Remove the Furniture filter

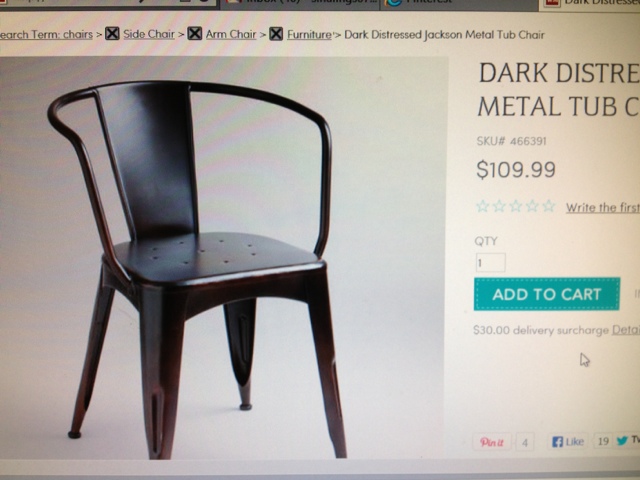coord(276,35)
